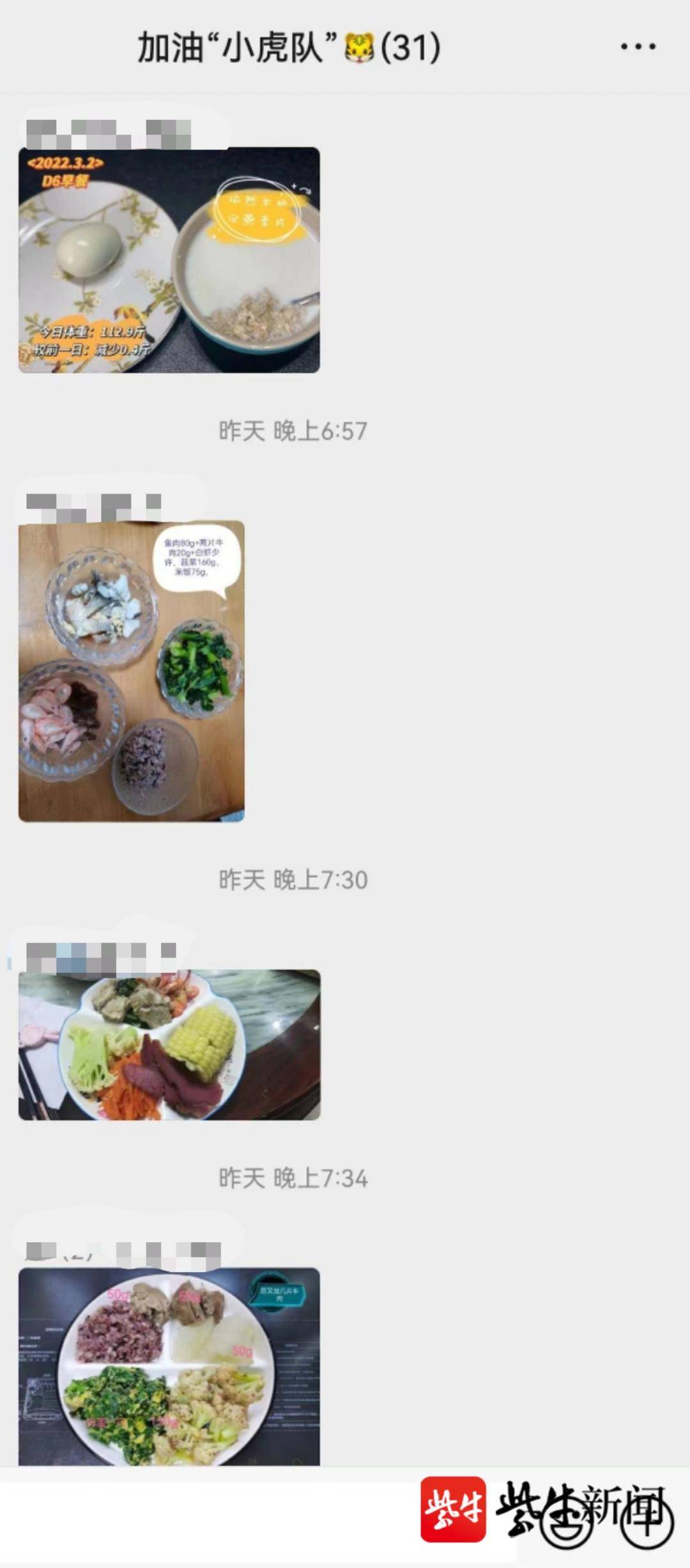
Task: Open the group chat three-dot menu
Action: 638,47
